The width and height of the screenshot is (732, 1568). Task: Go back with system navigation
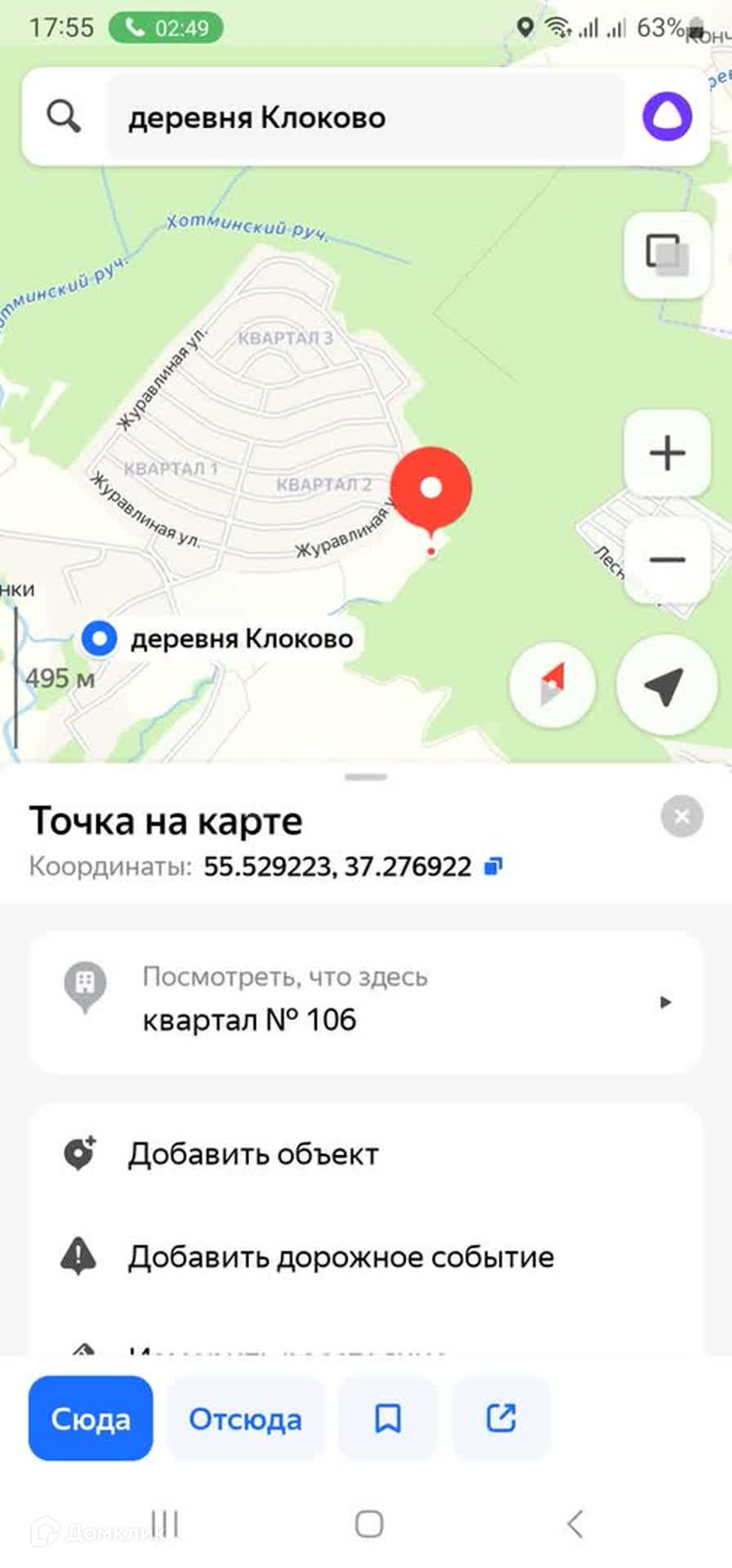pos(575,1524)
